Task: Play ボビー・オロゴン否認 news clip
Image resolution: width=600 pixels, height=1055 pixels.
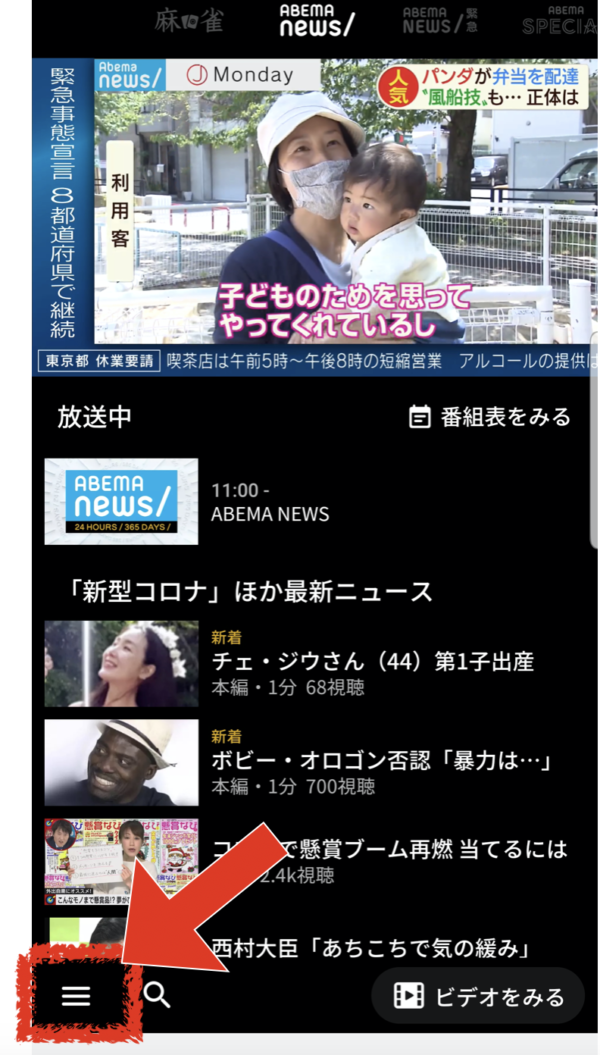Action: coord(311,762)
